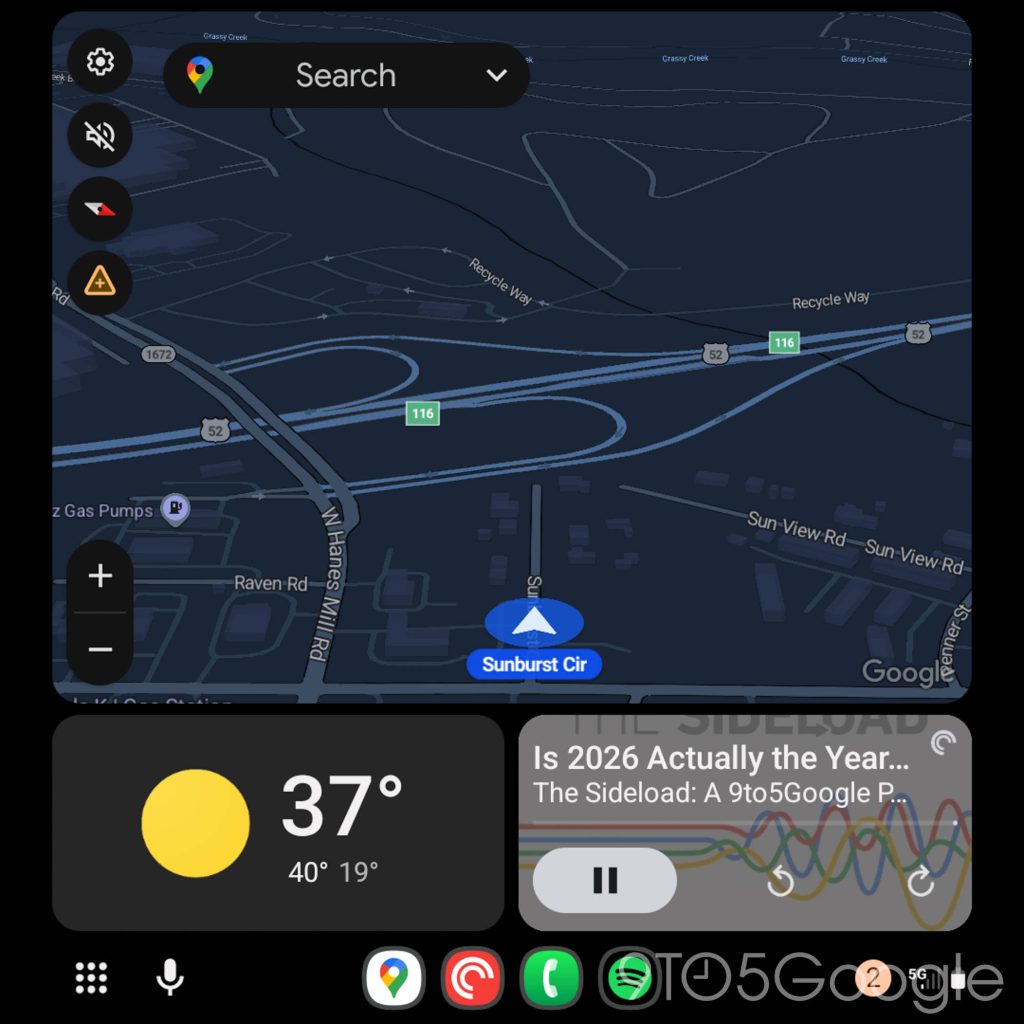Open the Phone app in dock
The width and height of the screenshot is (1024, 1024).
coord(551,977)
